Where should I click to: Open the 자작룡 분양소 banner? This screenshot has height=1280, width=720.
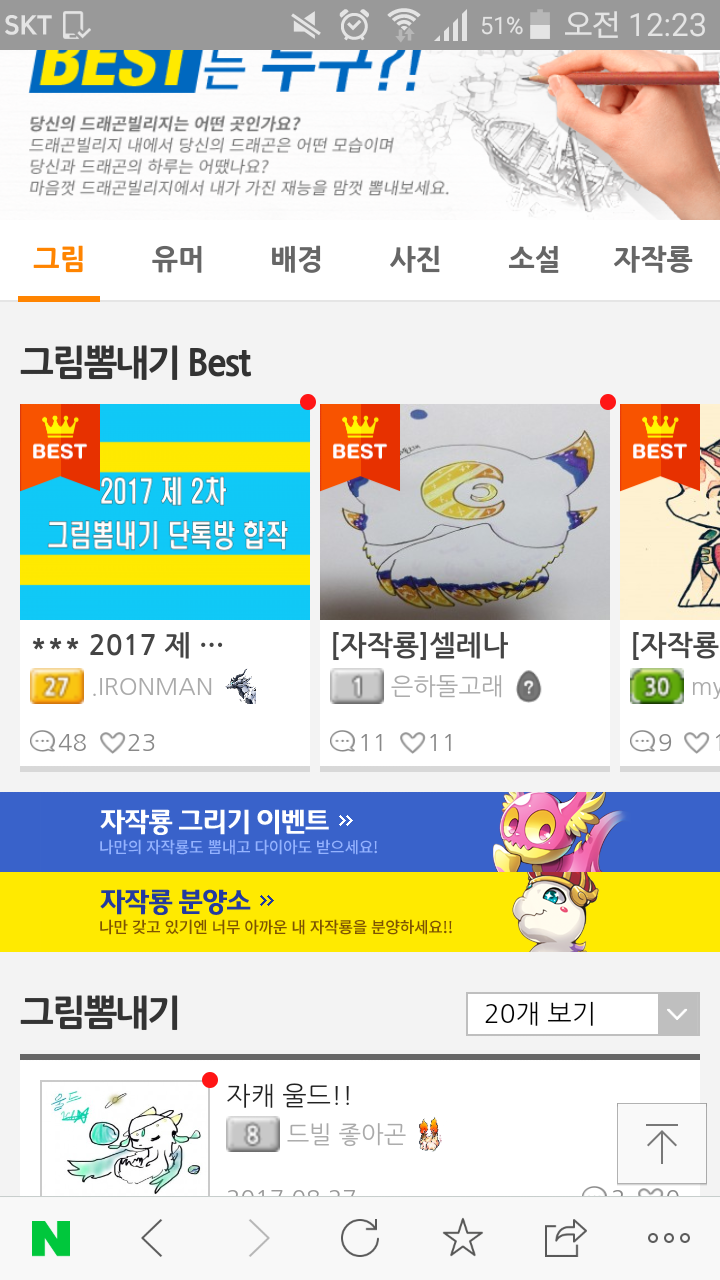[x=360, y=912]
